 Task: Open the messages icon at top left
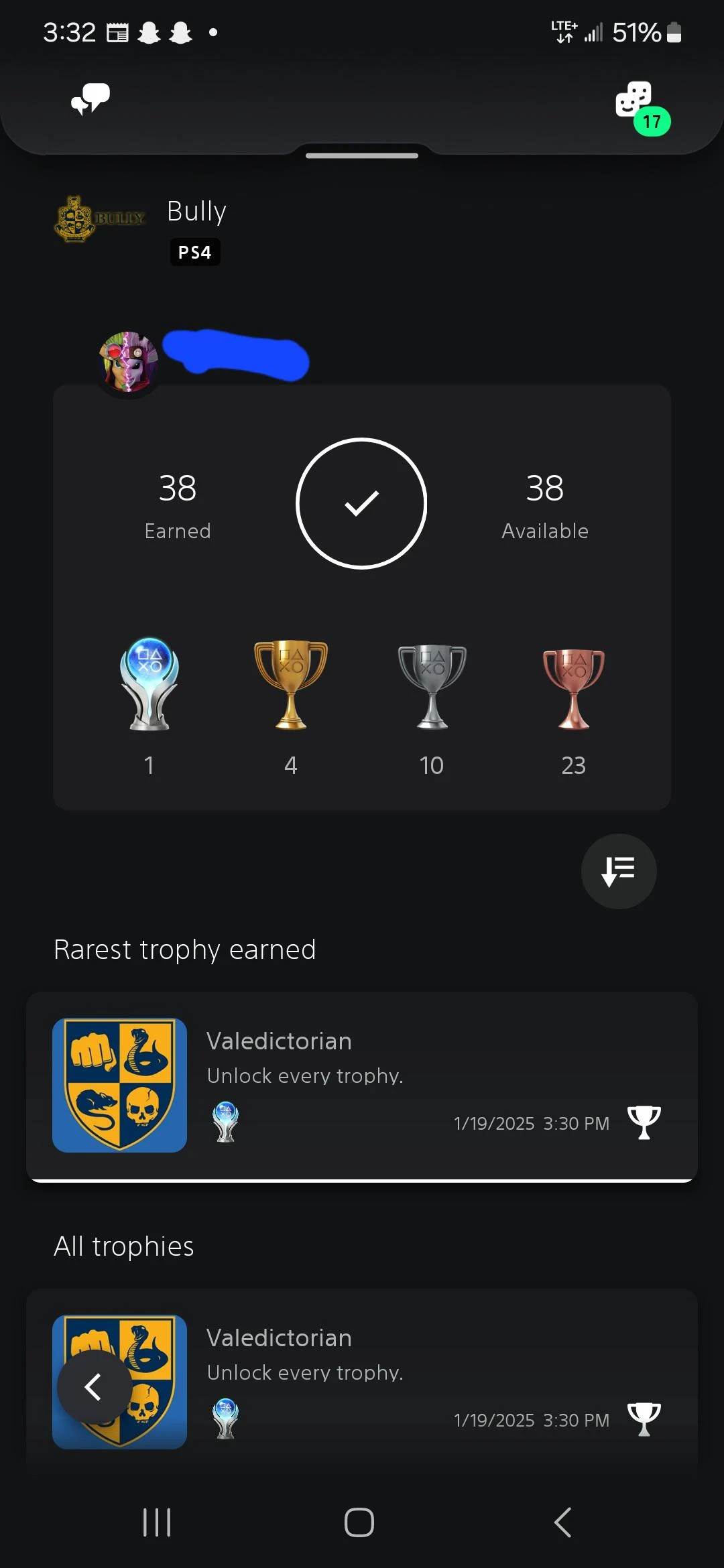pyautogui.click(x=89, y=101)
